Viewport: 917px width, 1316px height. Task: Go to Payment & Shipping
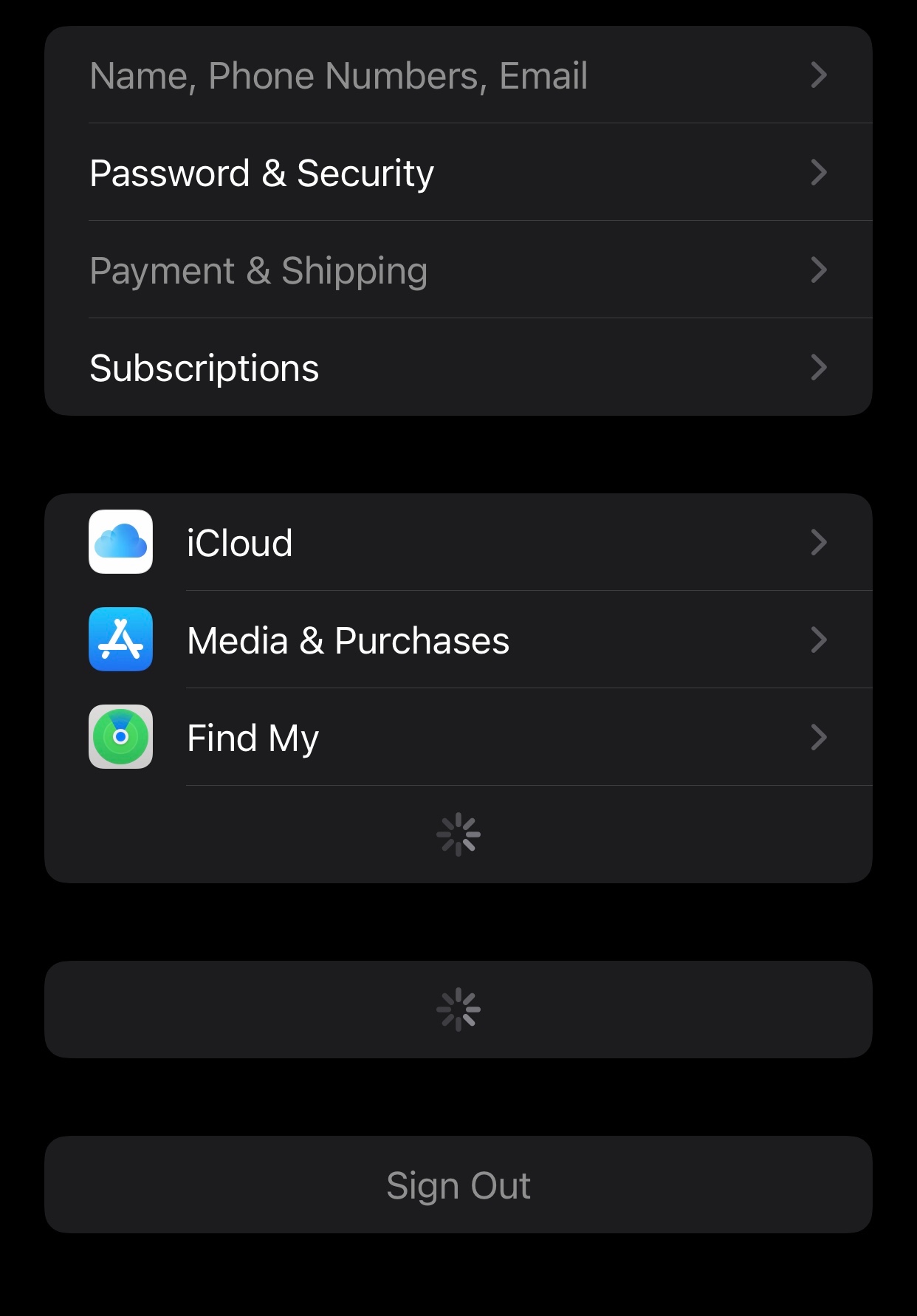458,270
